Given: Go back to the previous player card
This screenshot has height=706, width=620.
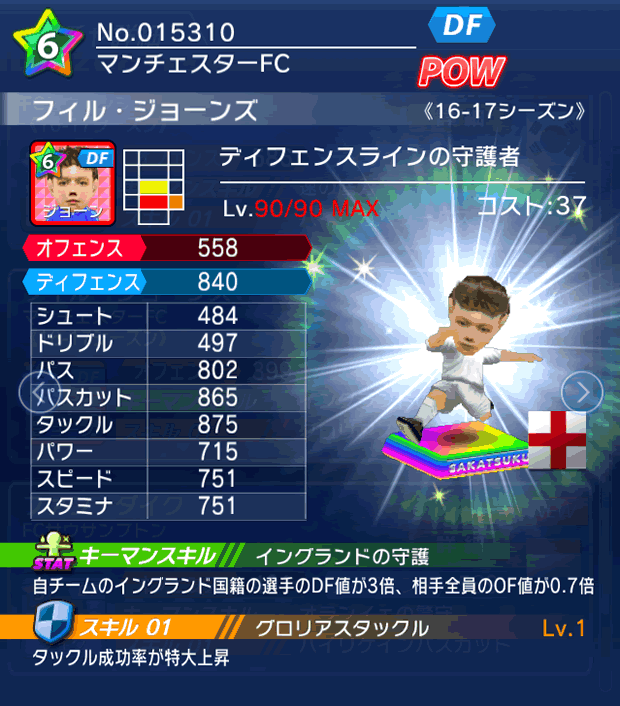Looking at the screenshot, I should click(x=36, y=393).
